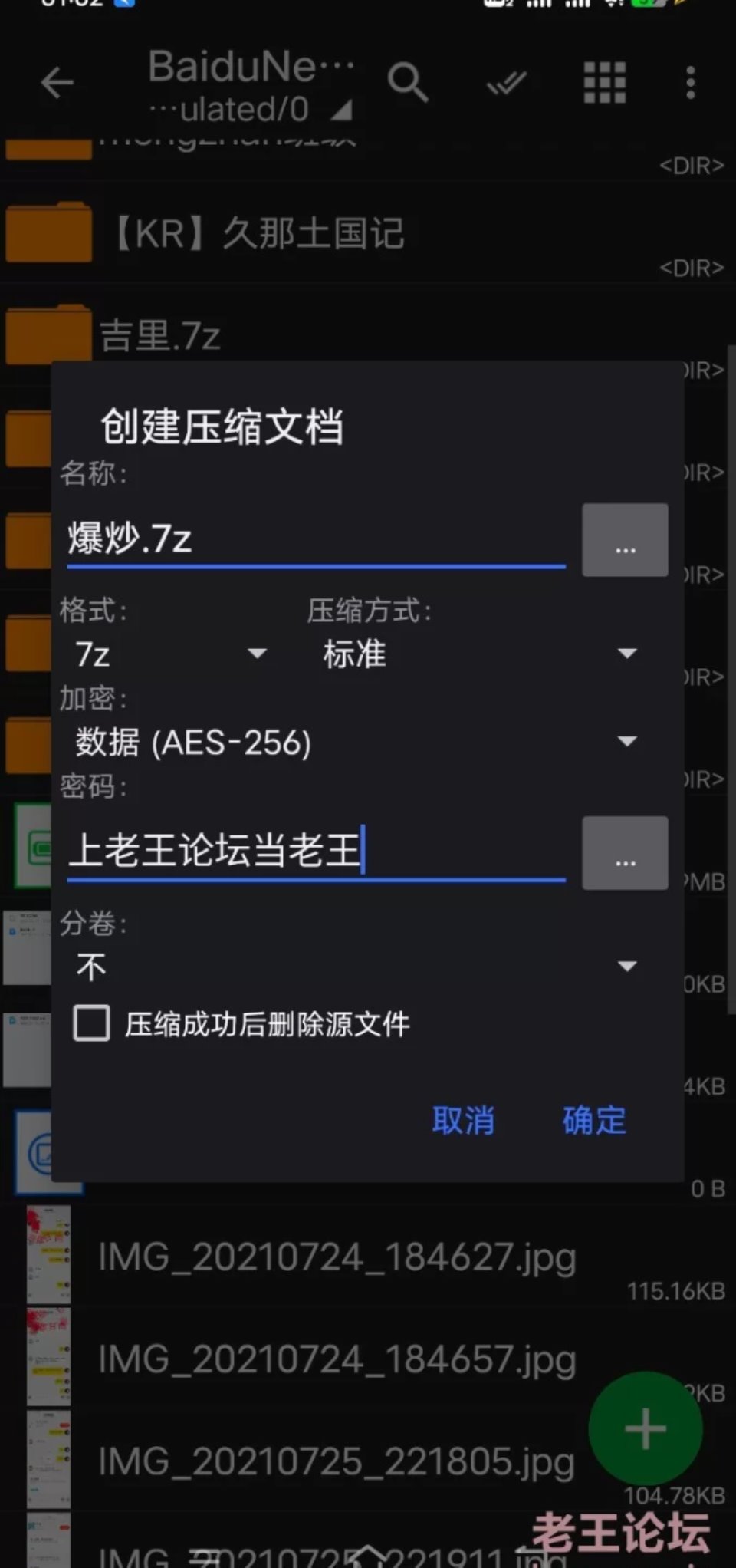The width and height of the screenshot is (736, 1568).
Task: Tap the password input field
Action: tap(314, 851)
